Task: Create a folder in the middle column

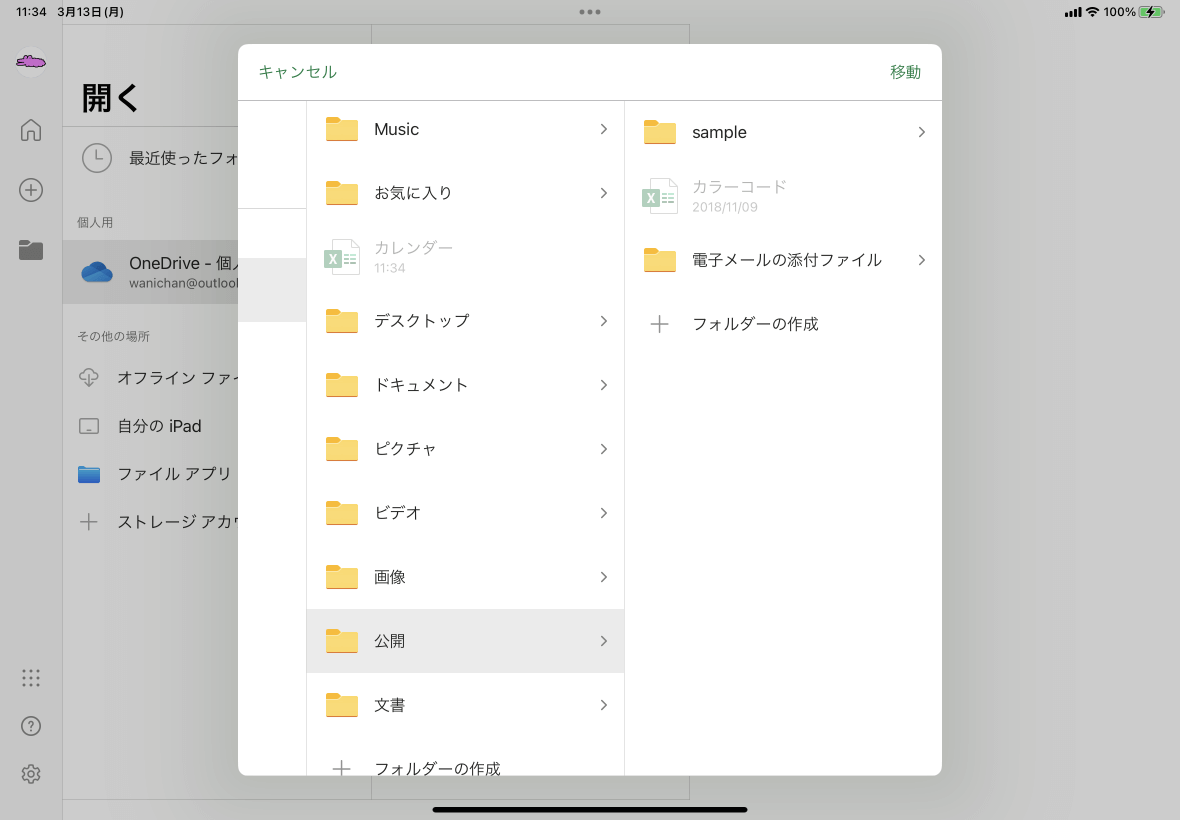Action: 436,766
